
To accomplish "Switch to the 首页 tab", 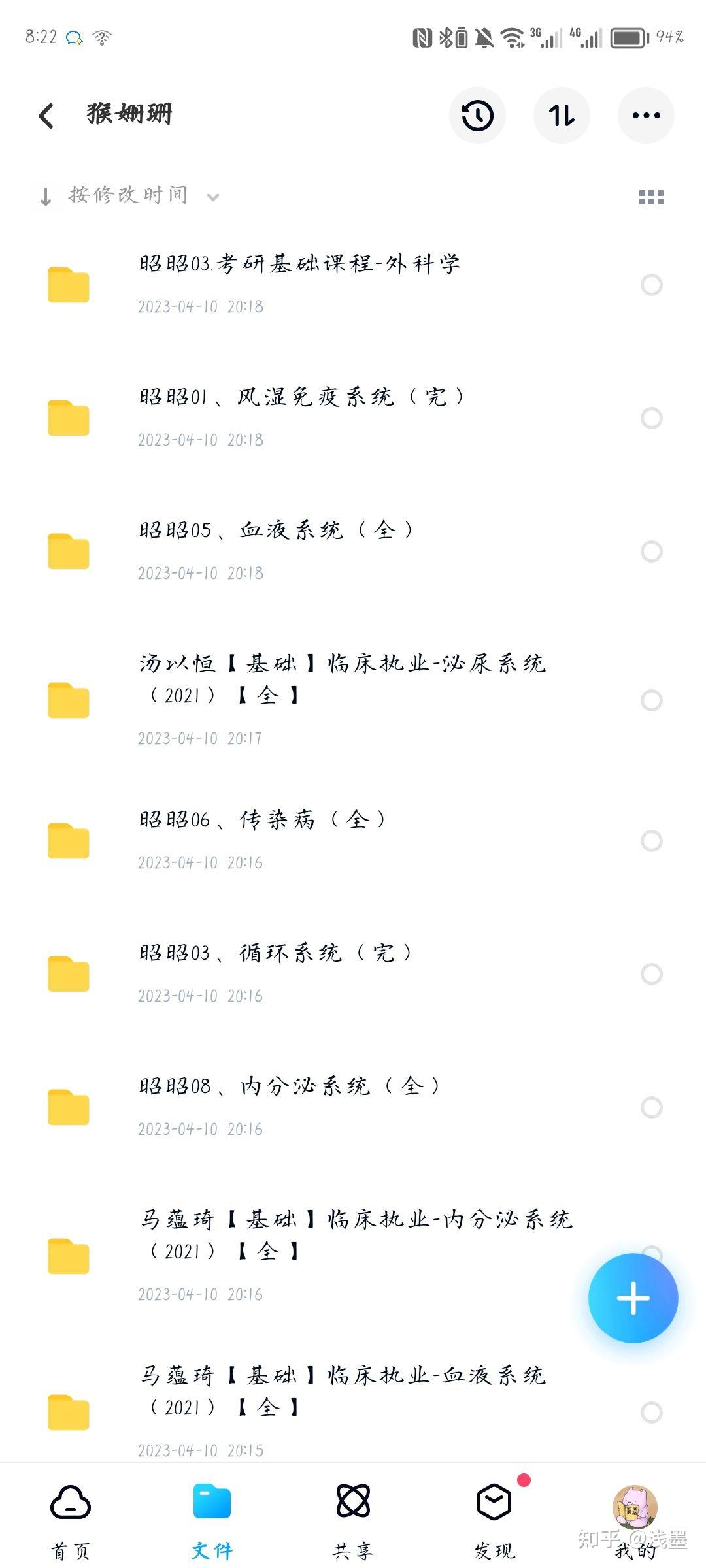I will click(71, 1520).
